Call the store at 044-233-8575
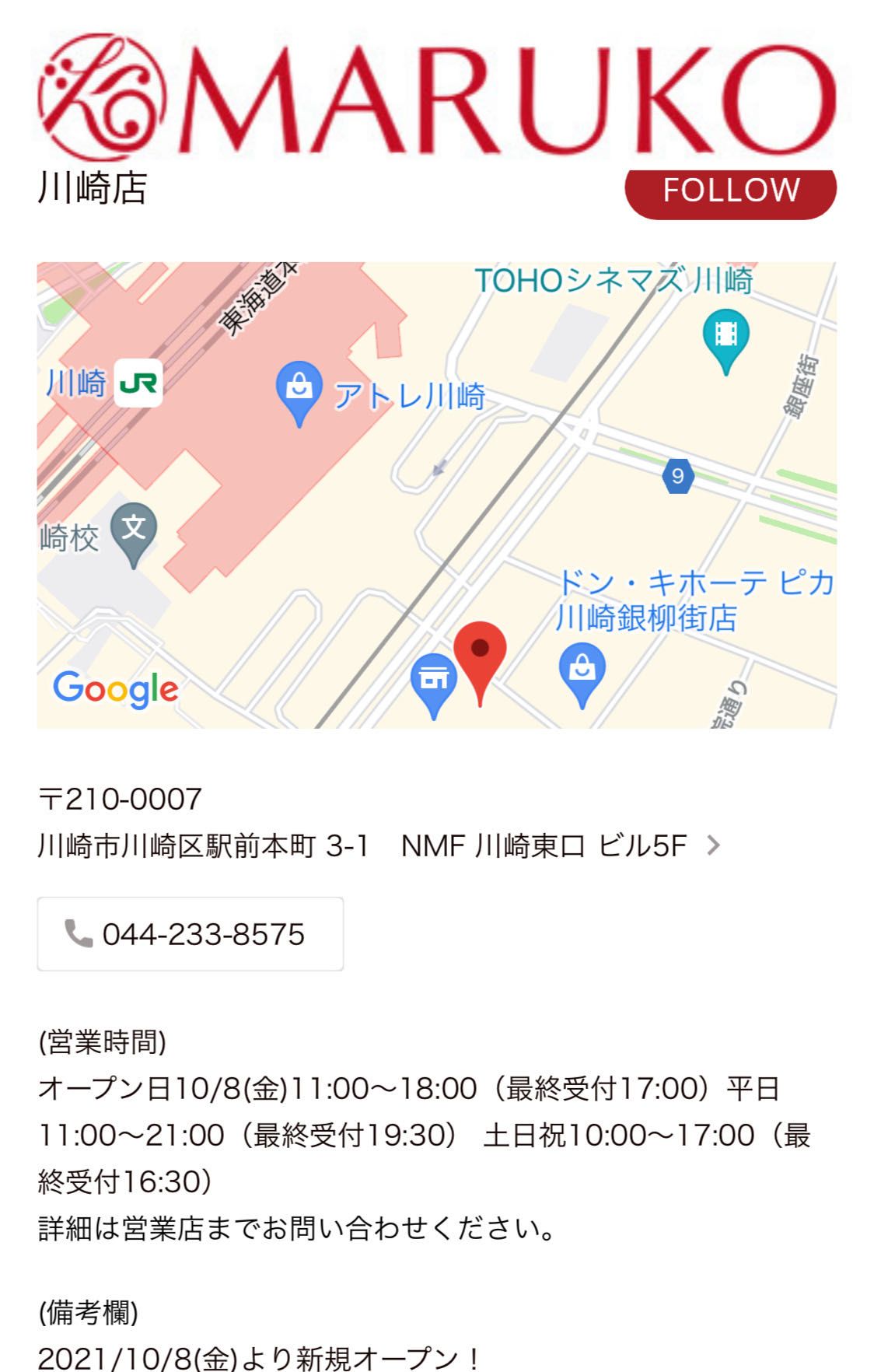 coord(190,934)
